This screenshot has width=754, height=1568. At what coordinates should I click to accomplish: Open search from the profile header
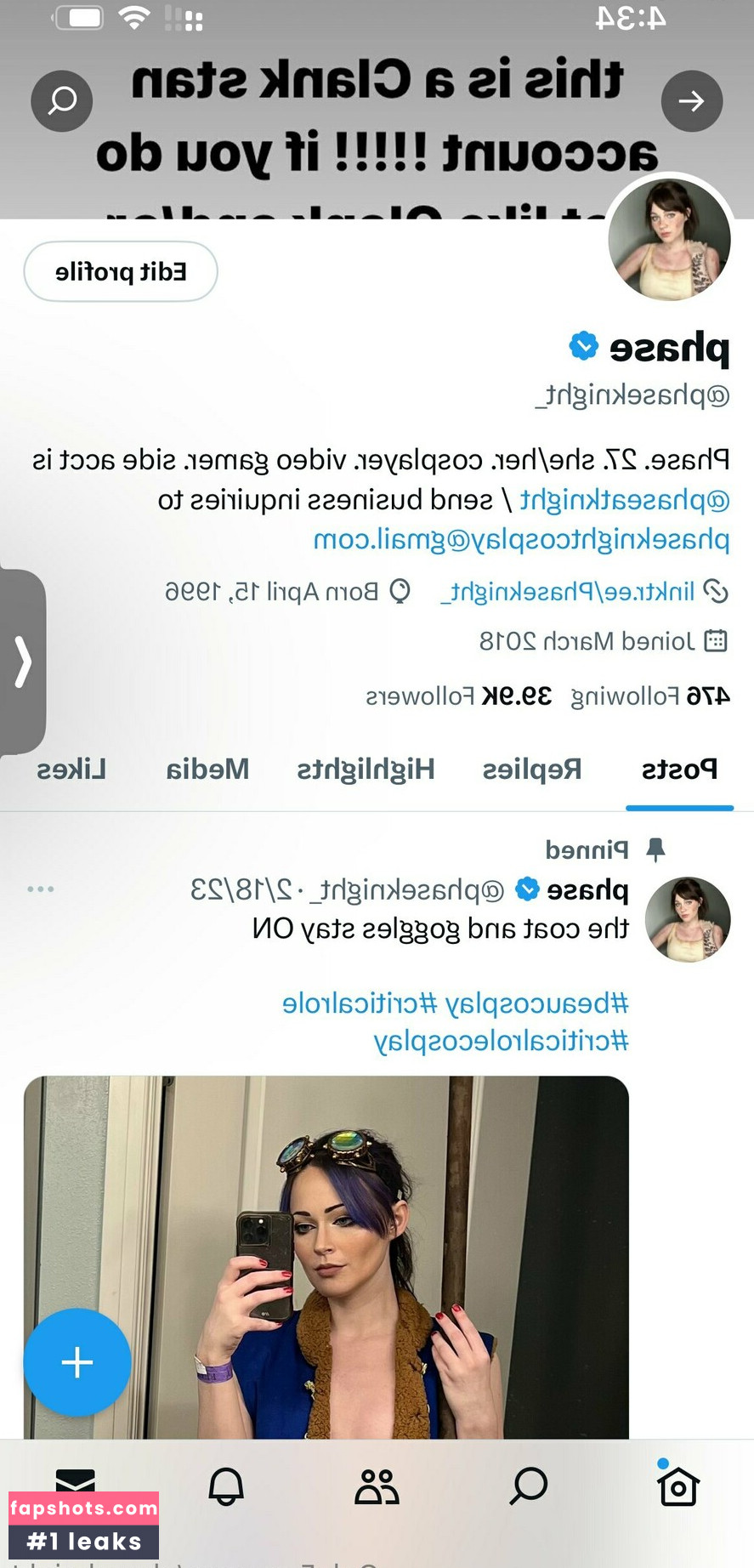62,102
